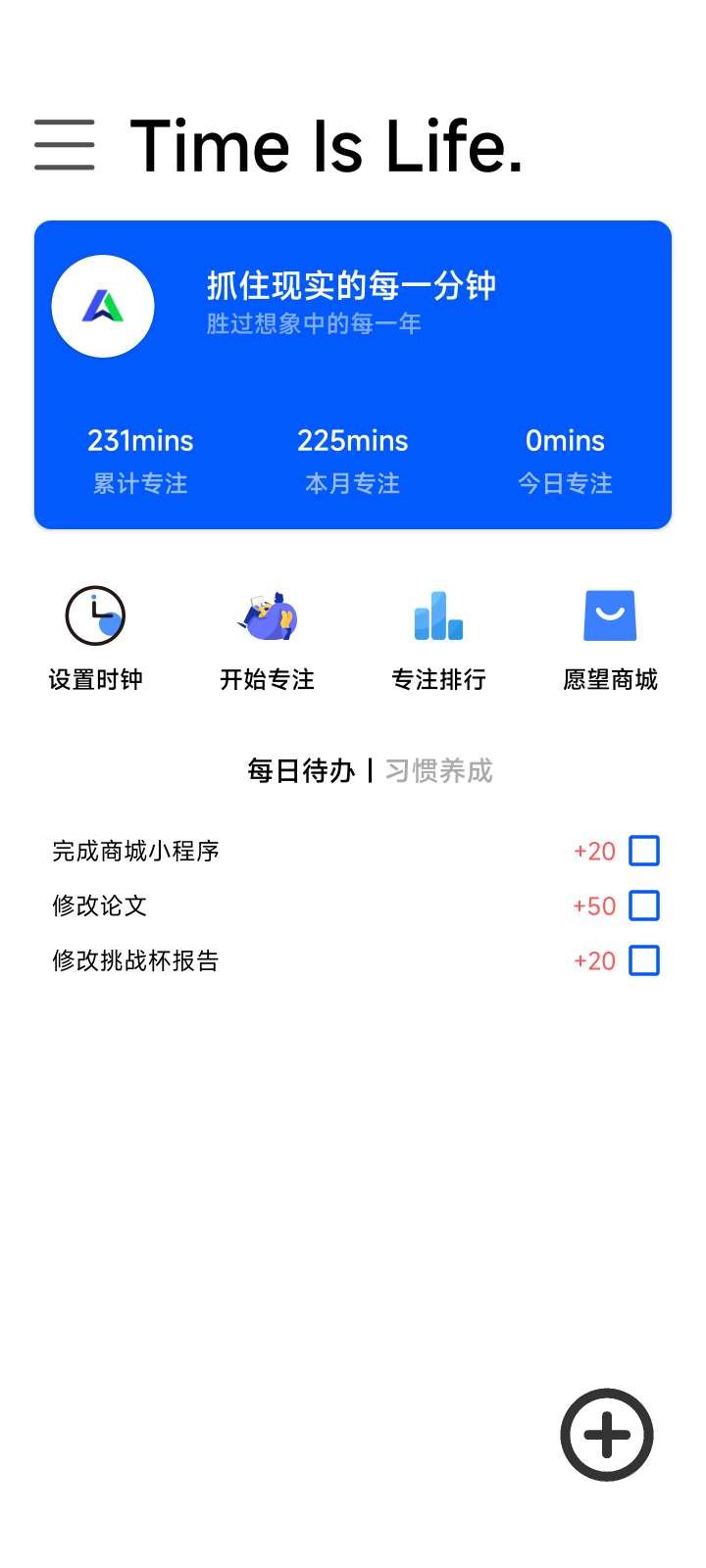This screenshot has height=1568, width=706.
Task: Tick the 修改挑战杯报告 checkbox
Action: click(643, 960)
